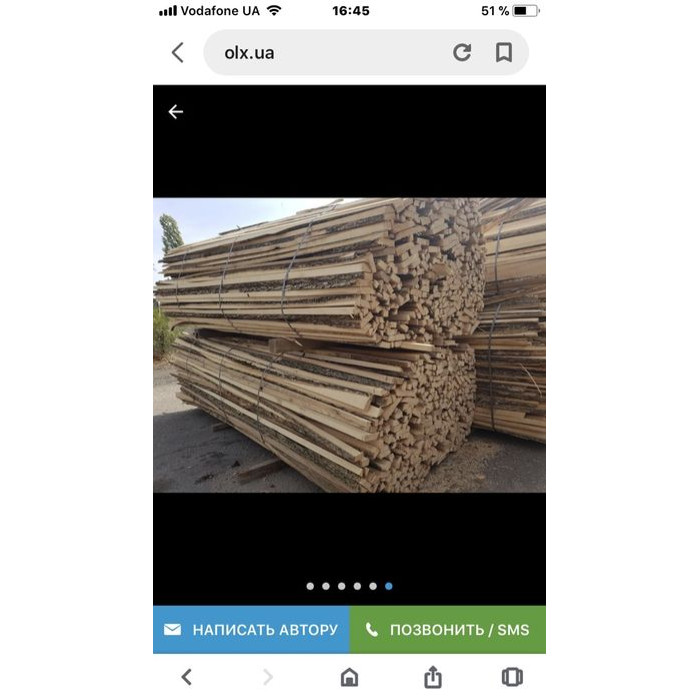Viewport: 700px width, 700px height.
Task: Jump to the first photo dot
Action: point(310,586)
